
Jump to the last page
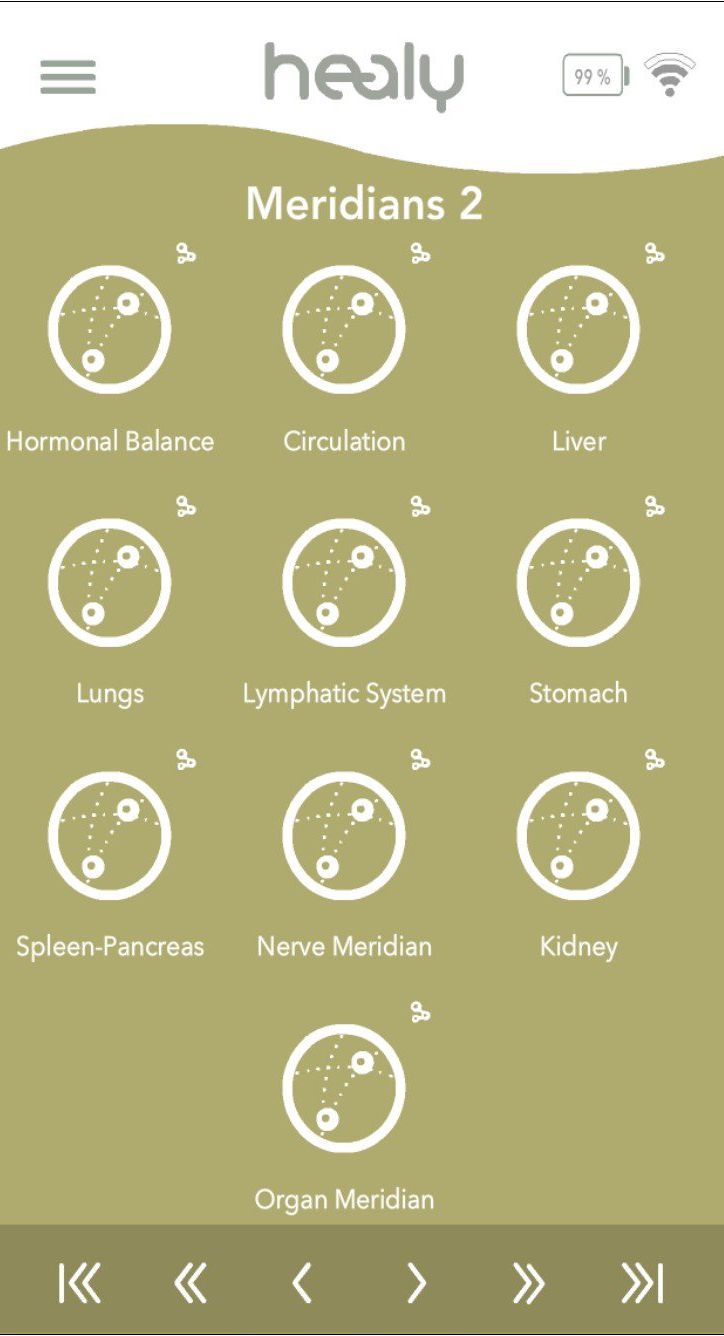click(x=642, y=1283)
